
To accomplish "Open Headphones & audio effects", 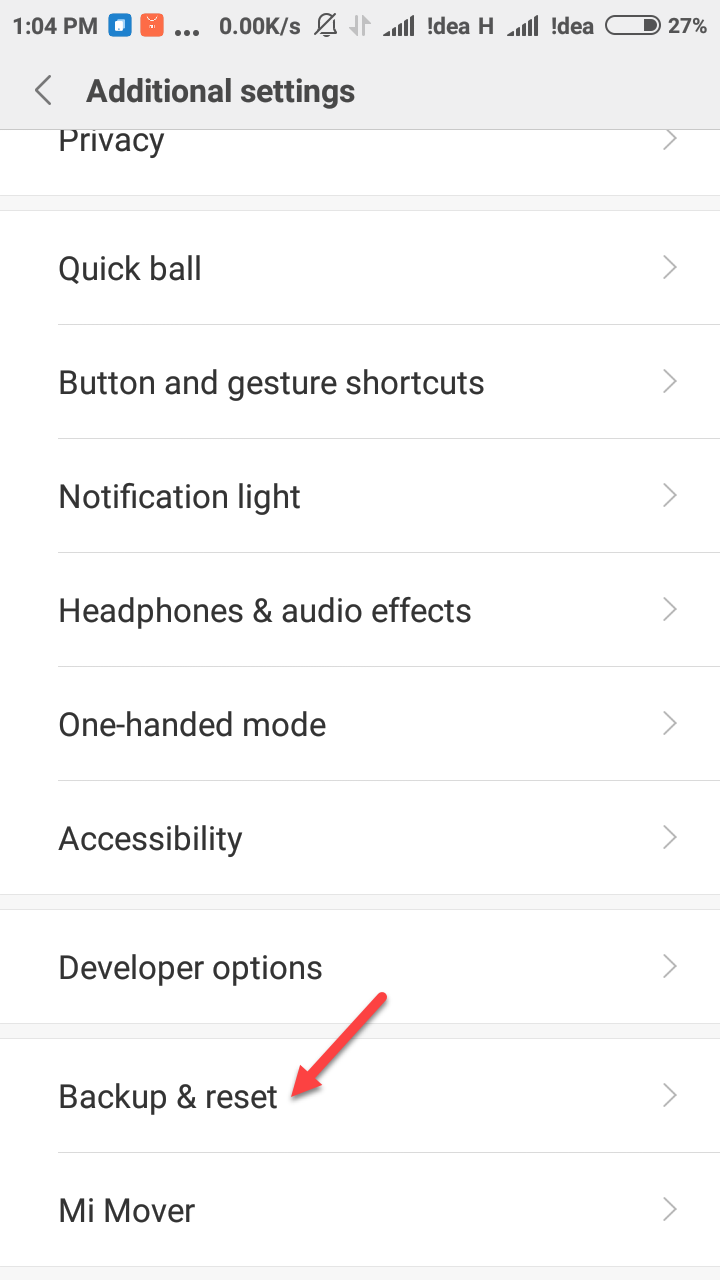I will 264,610.
